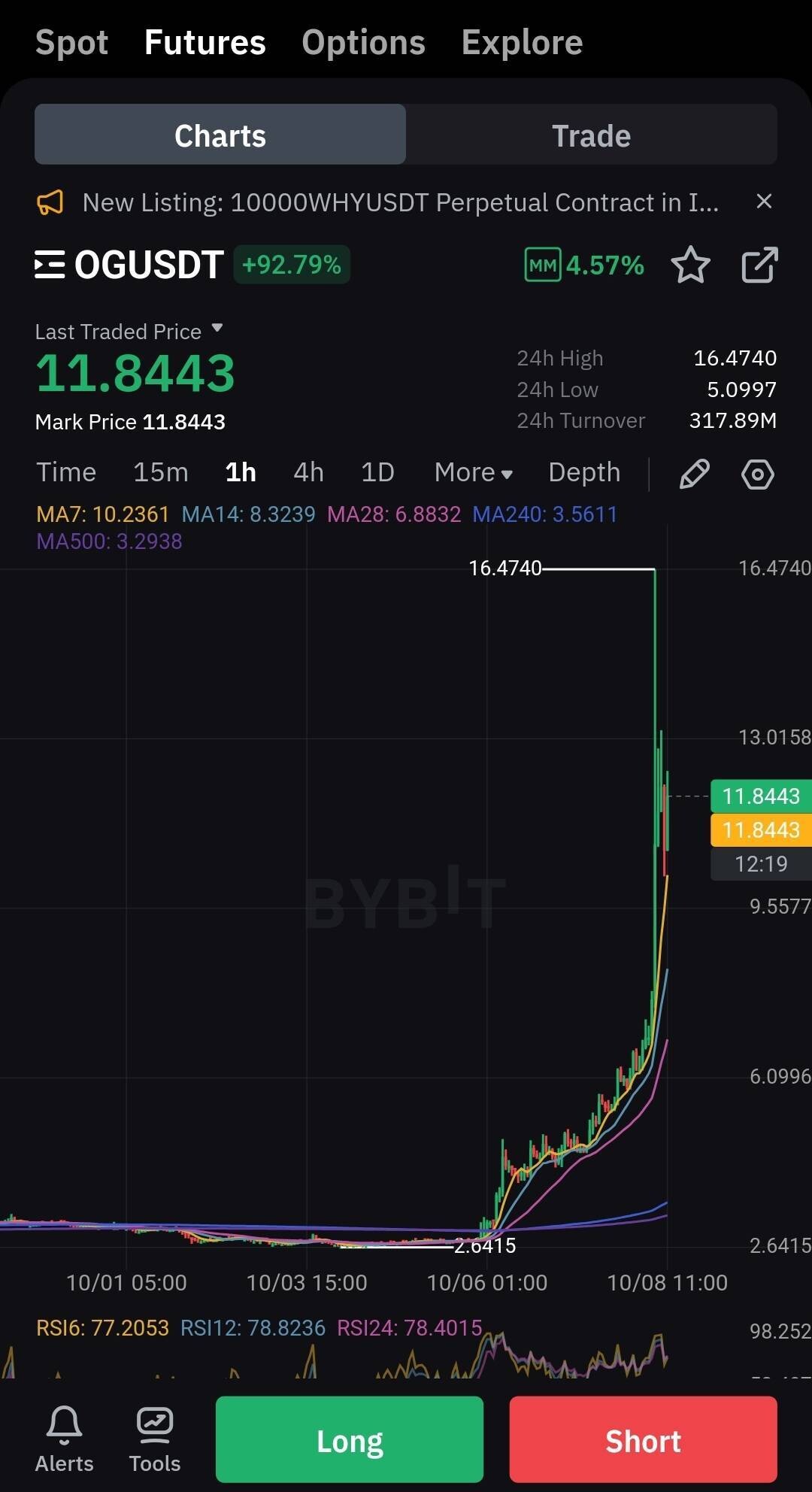Open the Tools menu
The image size is (812, 1492).
click(155, 1438)
